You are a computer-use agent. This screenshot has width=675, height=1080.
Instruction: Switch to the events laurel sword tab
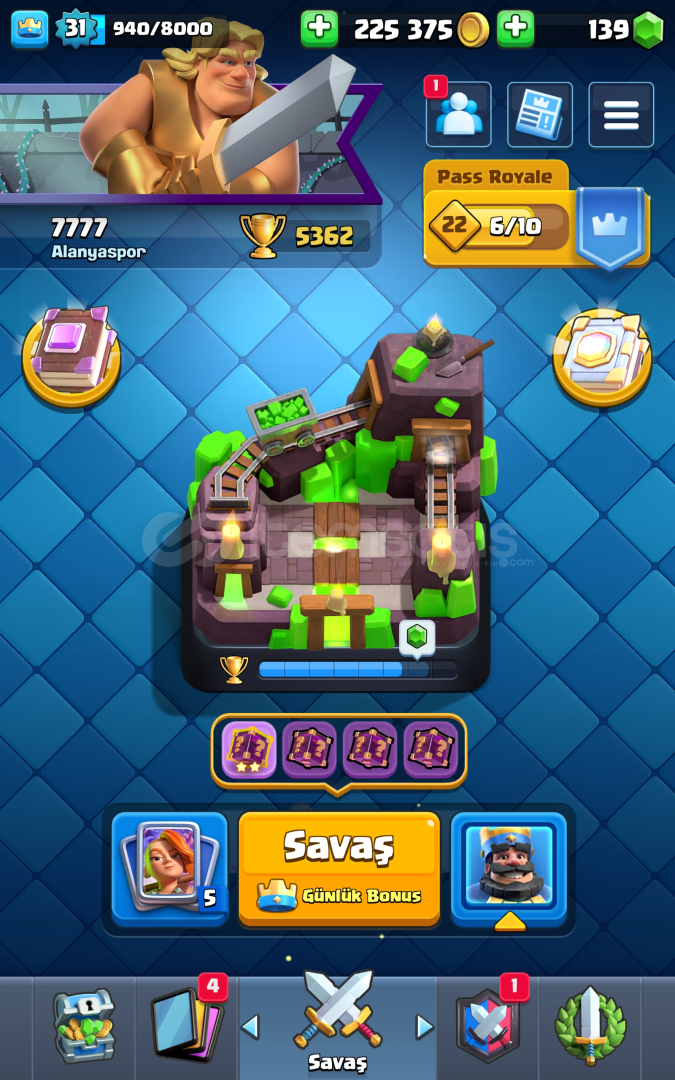tap(590, 1025)
